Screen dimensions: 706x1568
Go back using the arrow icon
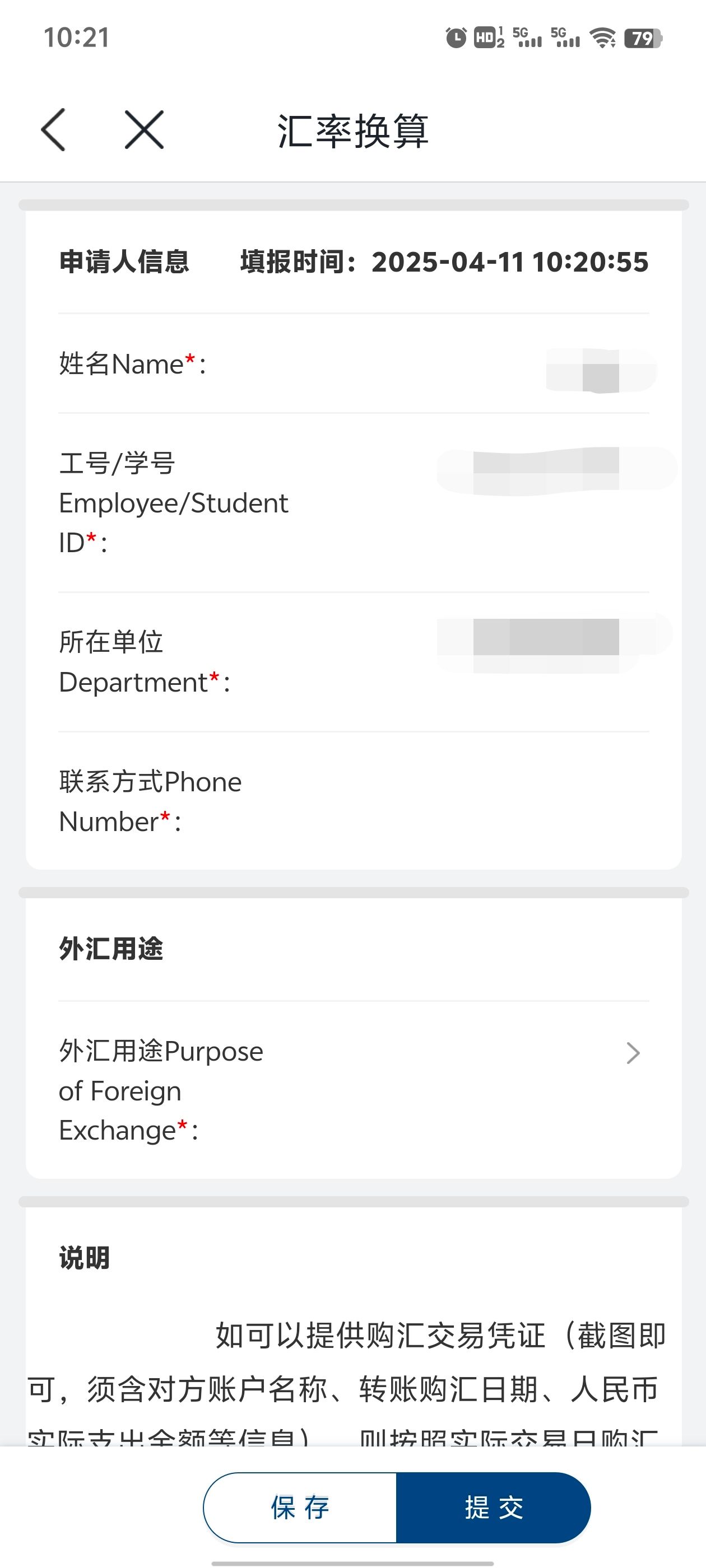[x=53, y=130]
